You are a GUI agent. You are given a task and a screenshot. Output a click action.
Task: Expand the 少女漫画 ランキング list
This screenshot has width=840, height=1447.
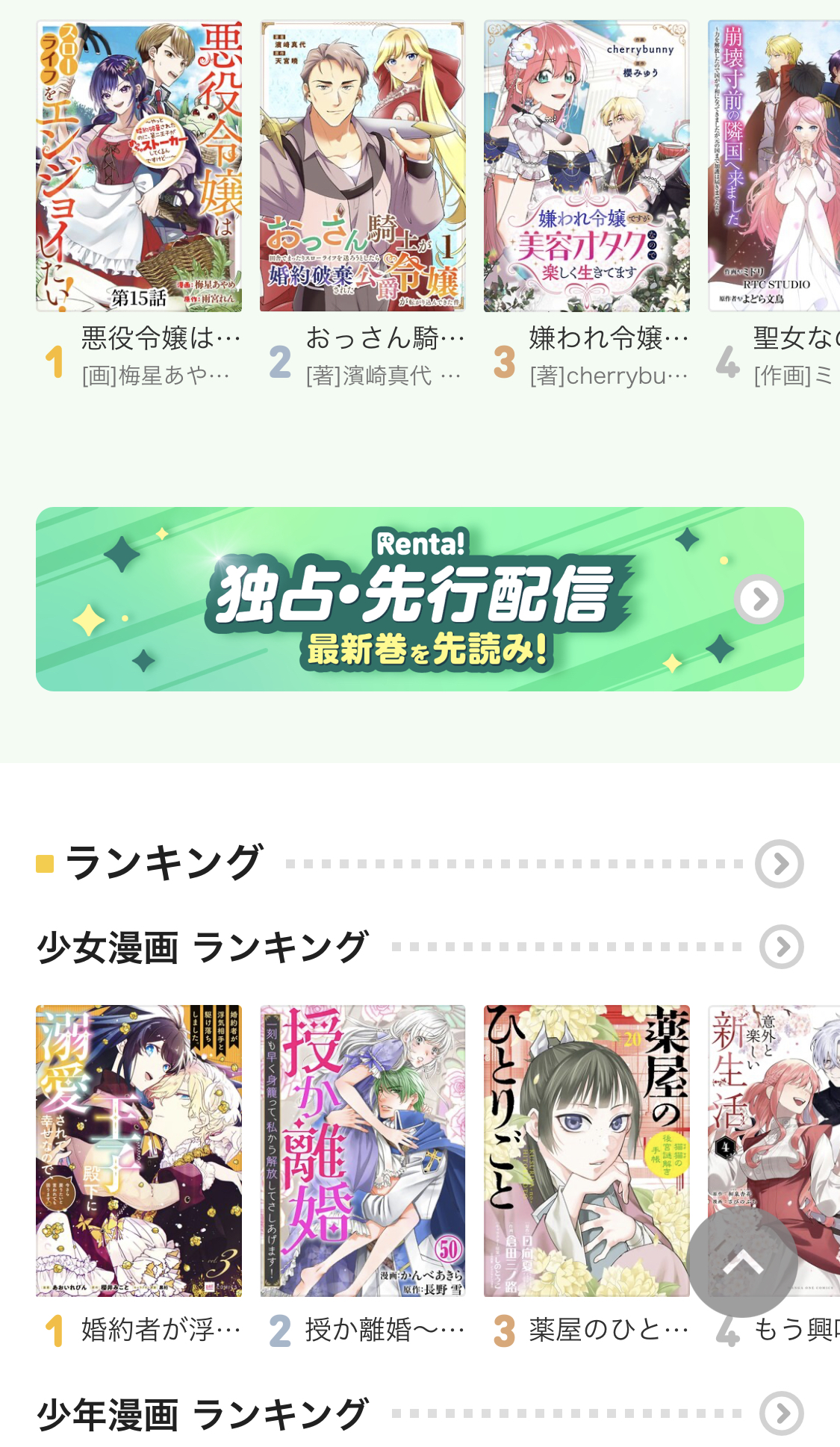781,947
